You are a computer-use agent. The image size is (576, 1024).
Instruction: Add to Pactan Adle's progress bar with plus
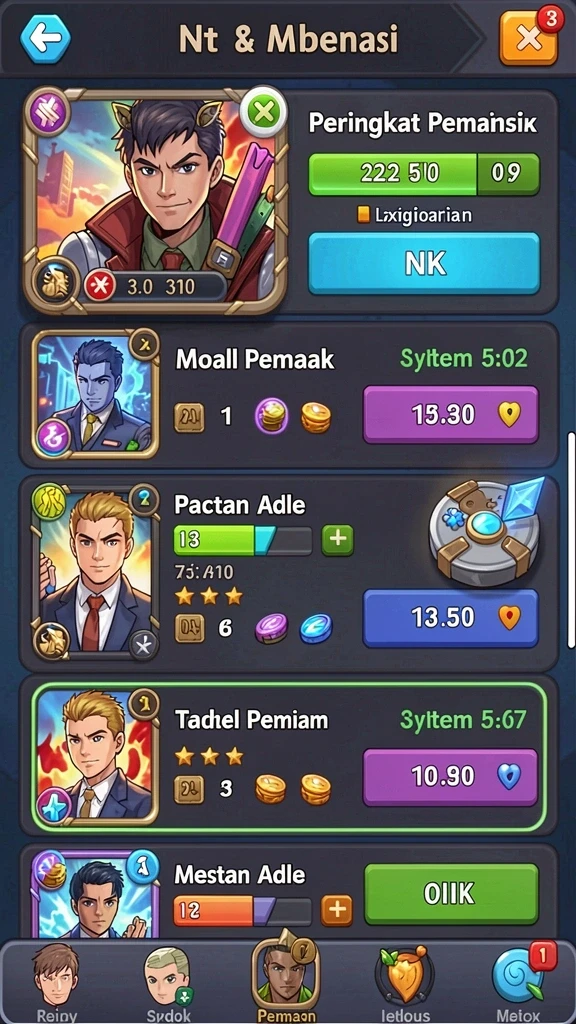pyautogui.click(x=337, y=539)
